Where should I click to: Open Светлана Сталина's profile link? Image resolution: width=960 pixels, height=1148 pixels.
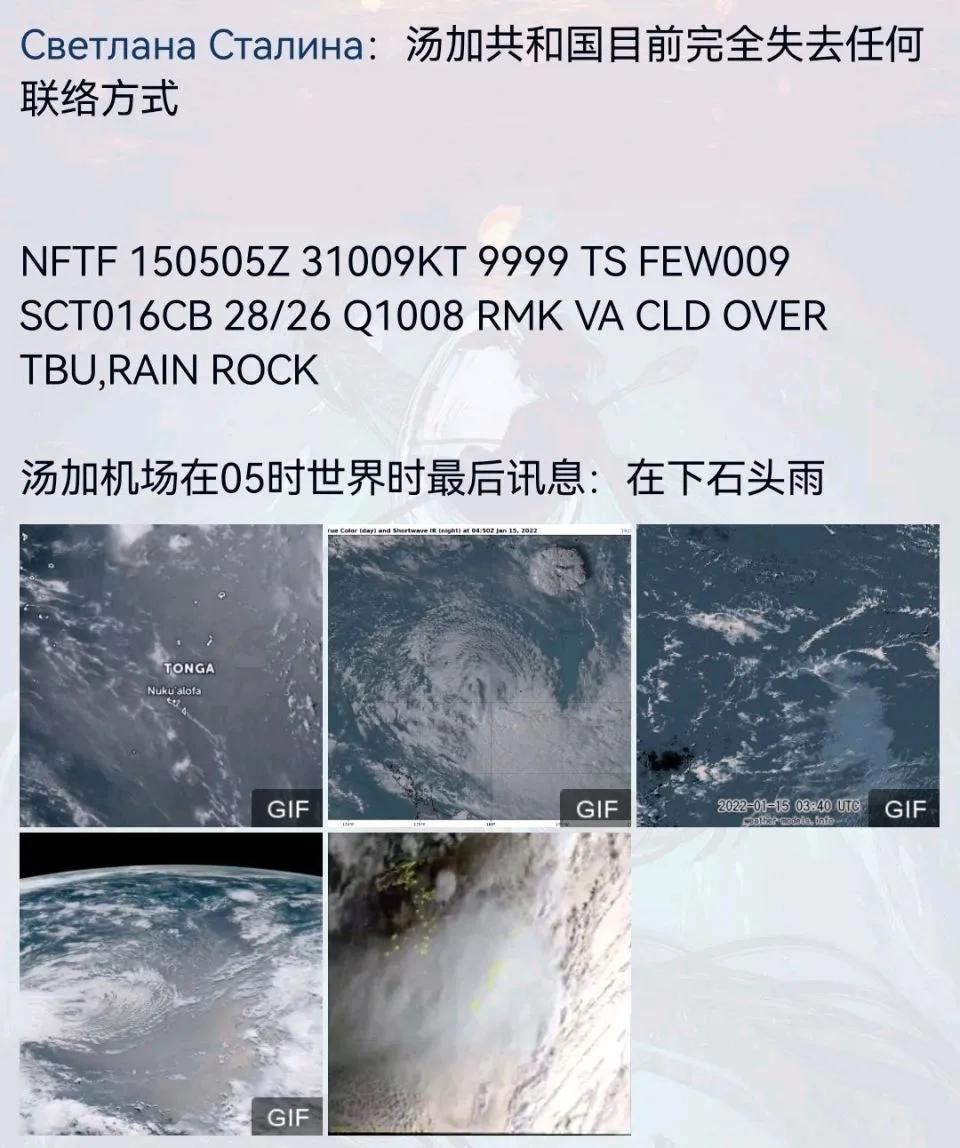click(190, 47)
